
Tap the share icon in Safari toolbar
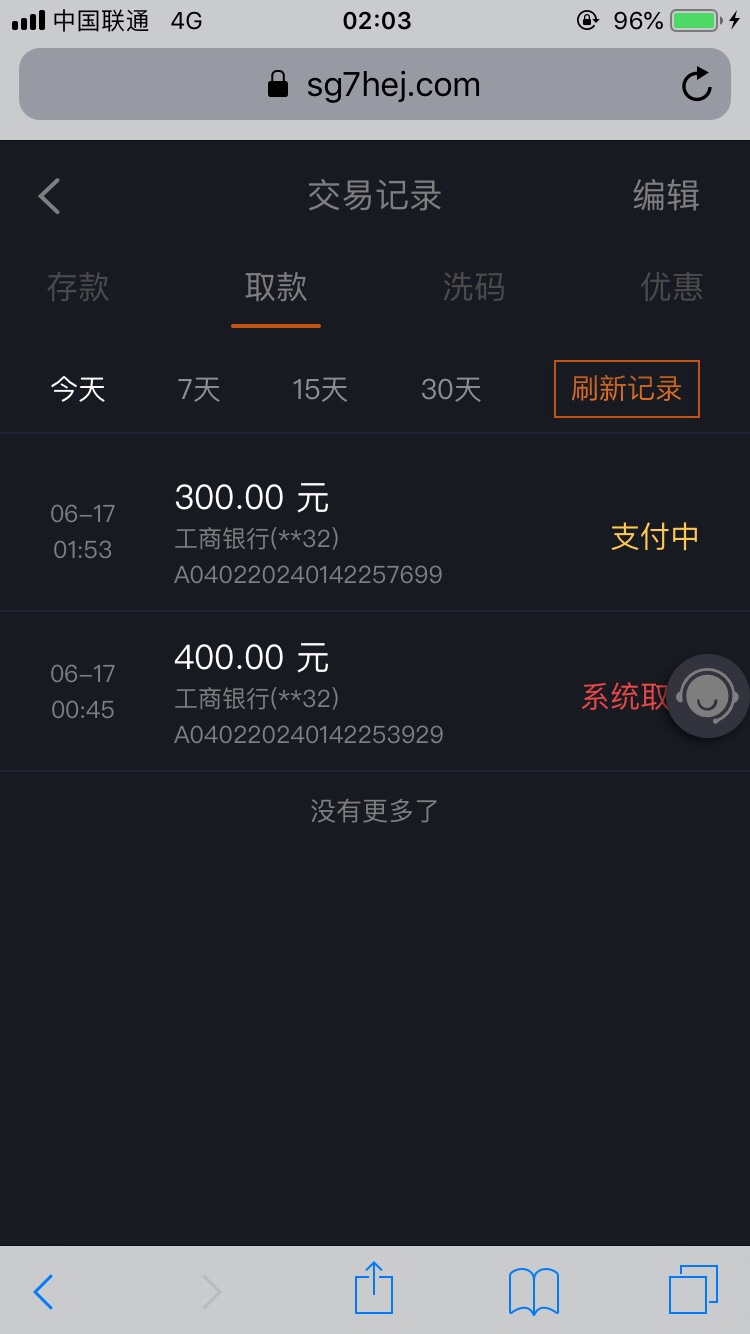(374, 1290)
